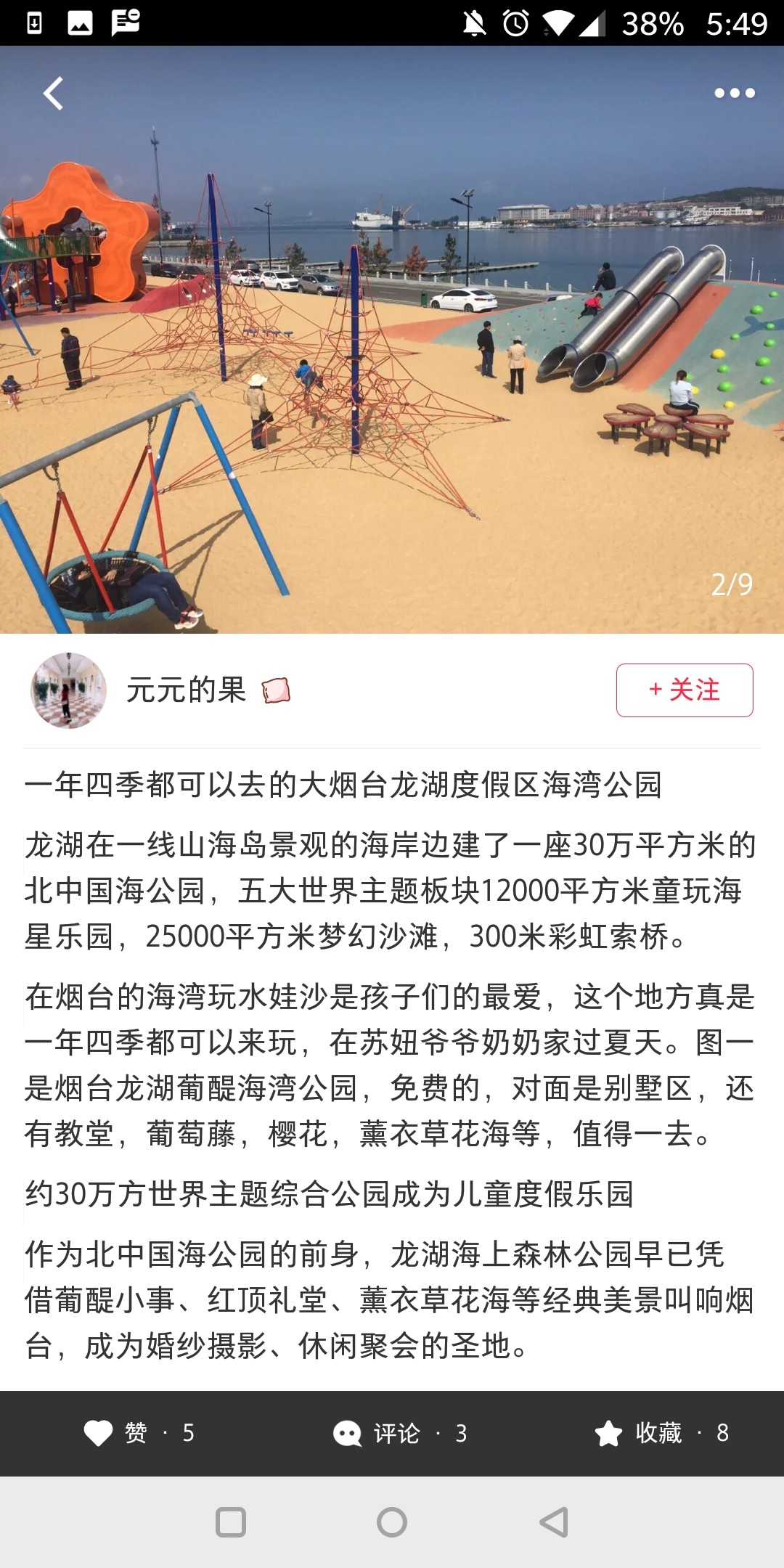Tap the system home button

392,1522
